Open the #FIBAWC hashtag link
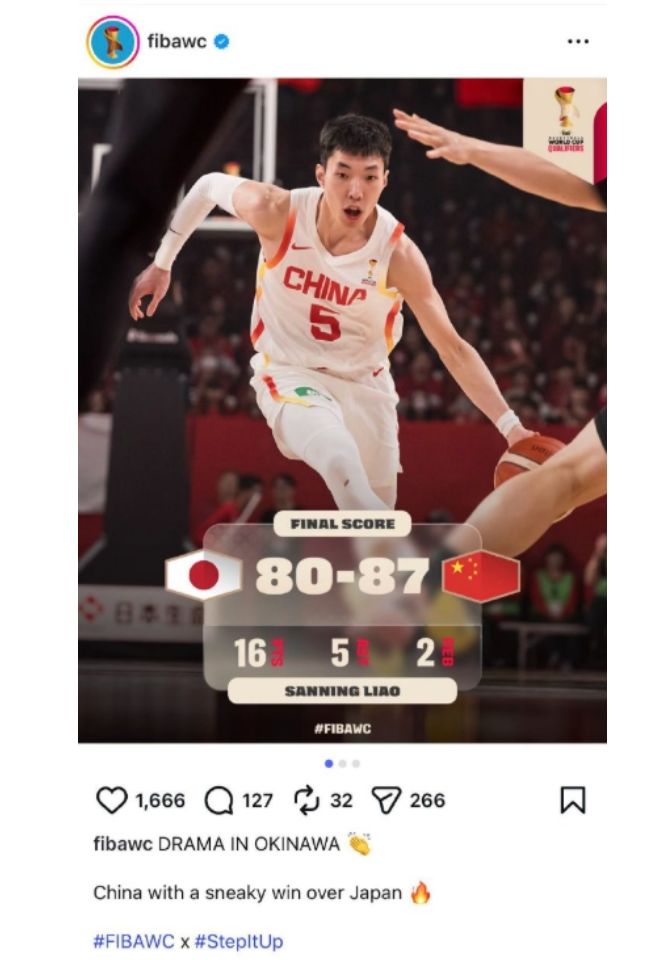658x960 pixels. click(133, 941)
